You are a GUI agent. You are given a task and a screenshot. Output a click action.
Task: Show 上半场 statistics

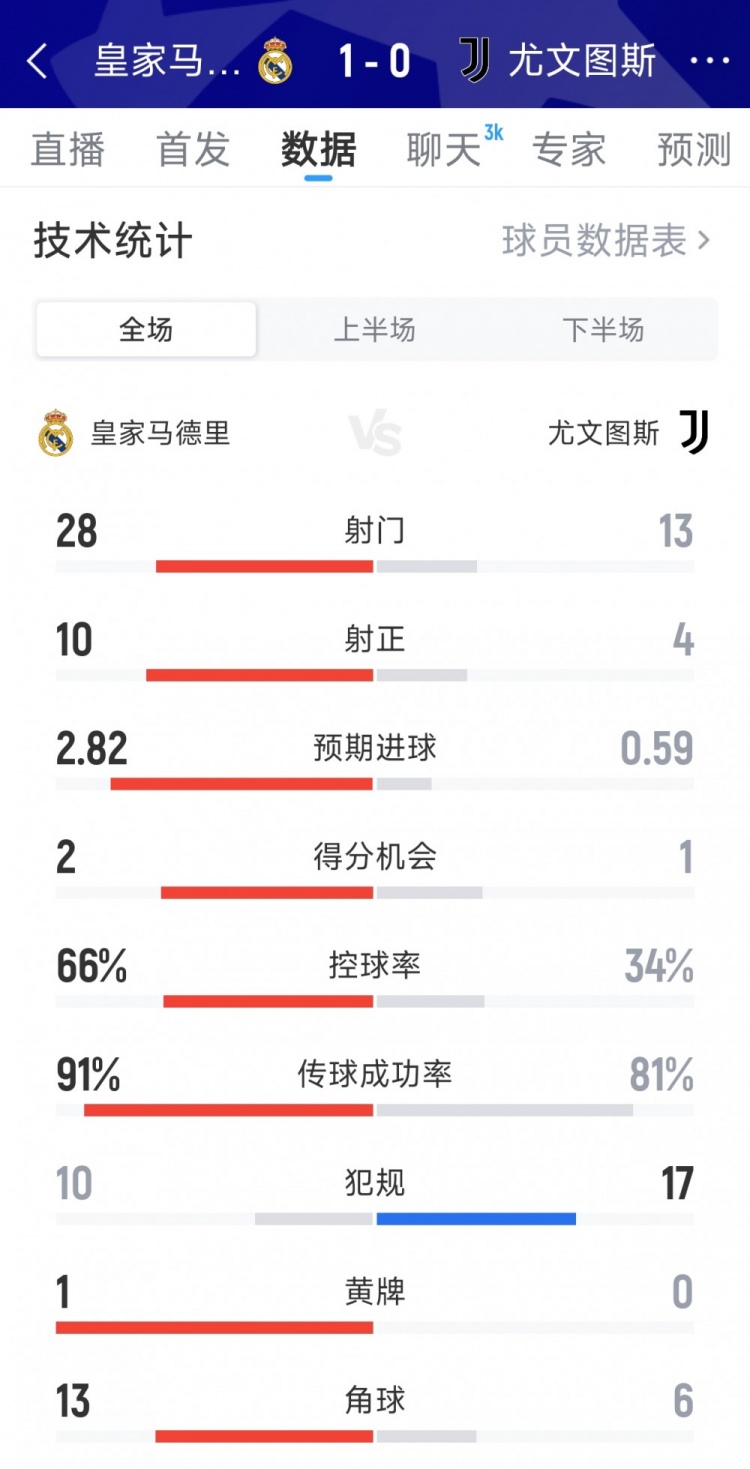pos(375,330)
